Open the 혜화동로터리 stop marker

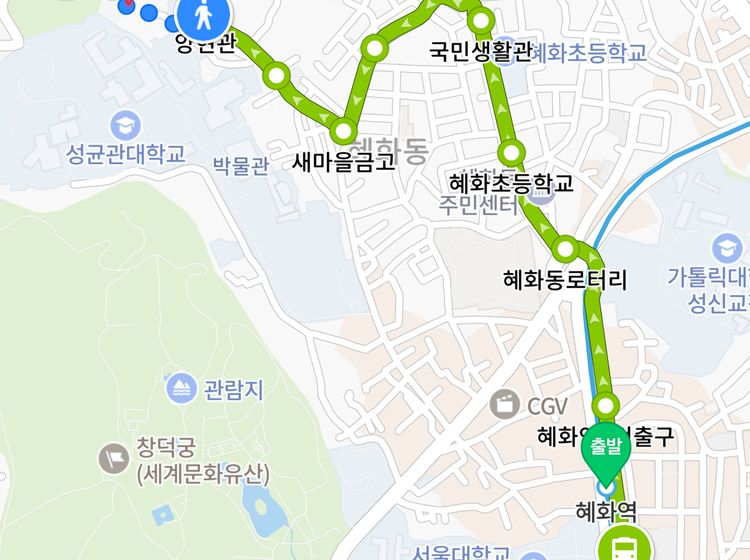tap(565, 248)
